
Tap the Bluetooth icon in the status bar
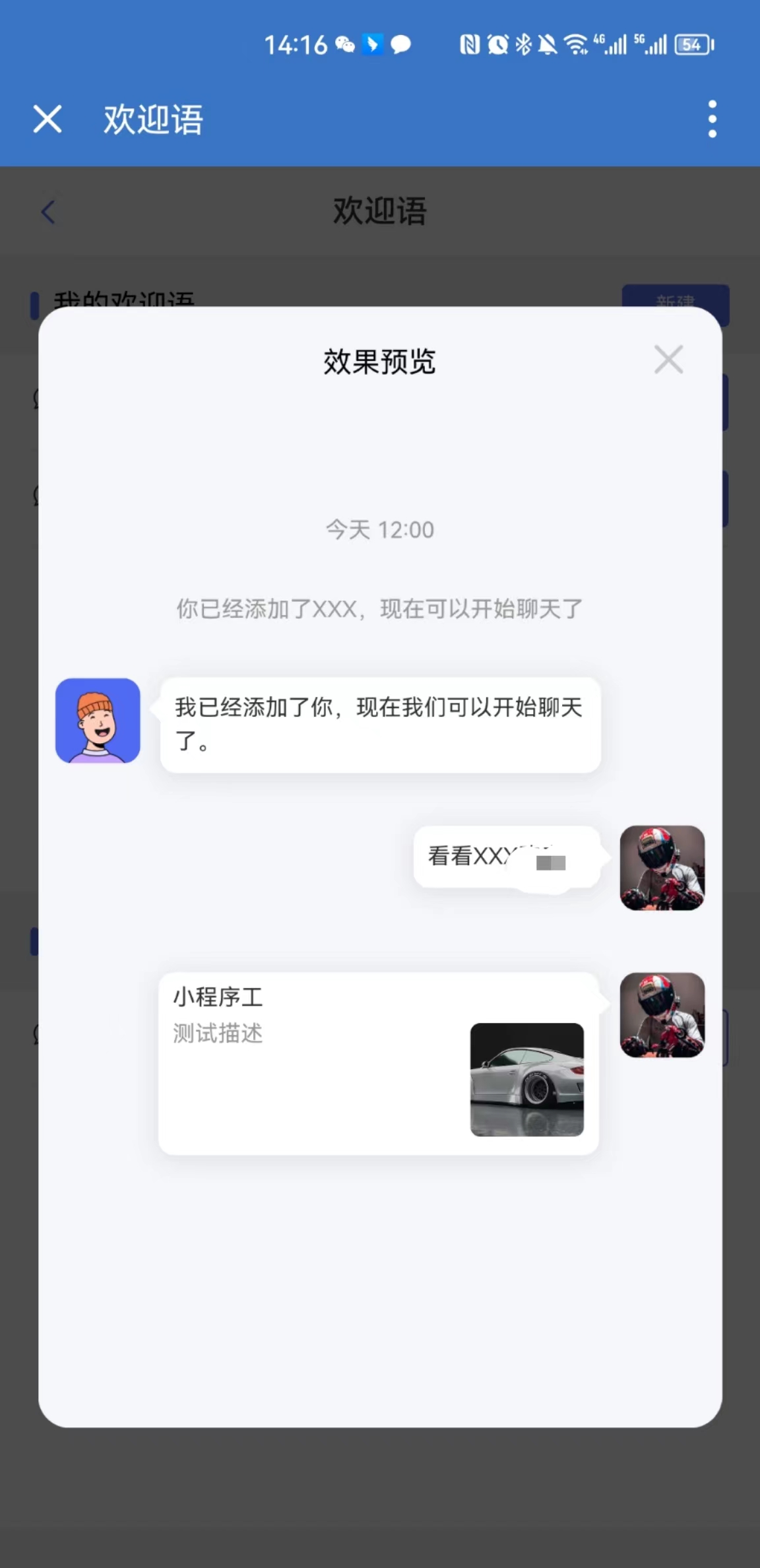pyautogui.click(x=523, y=45)
